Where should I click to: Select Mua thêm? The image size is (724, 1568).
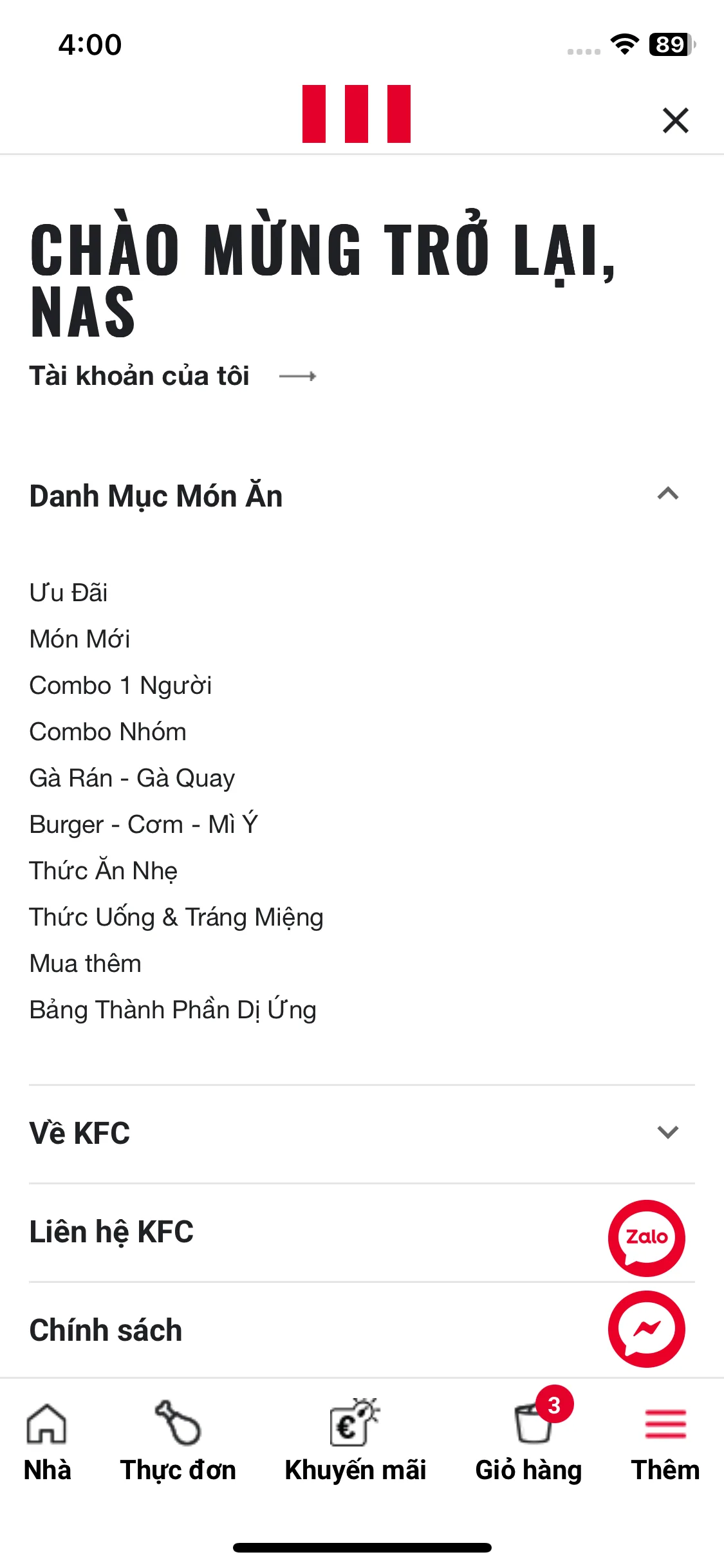86,964
